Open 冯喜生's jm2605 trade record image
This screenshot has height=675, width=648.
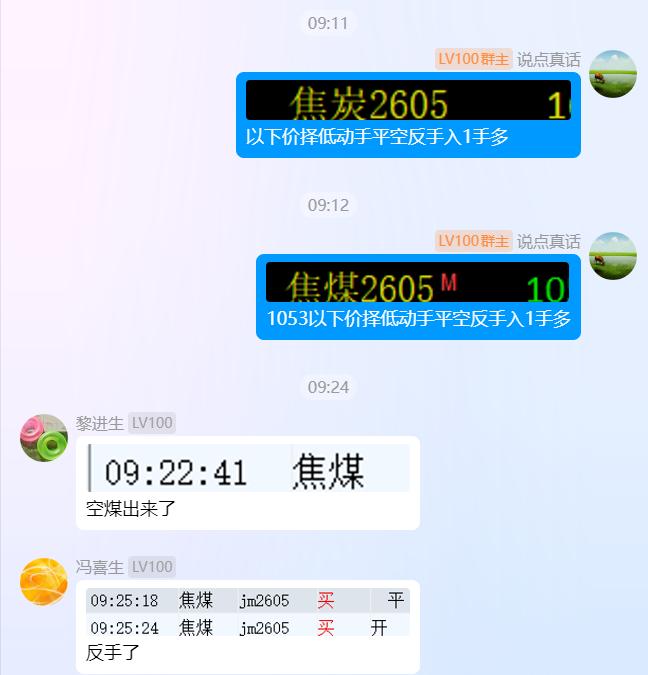tap(248, 612)
